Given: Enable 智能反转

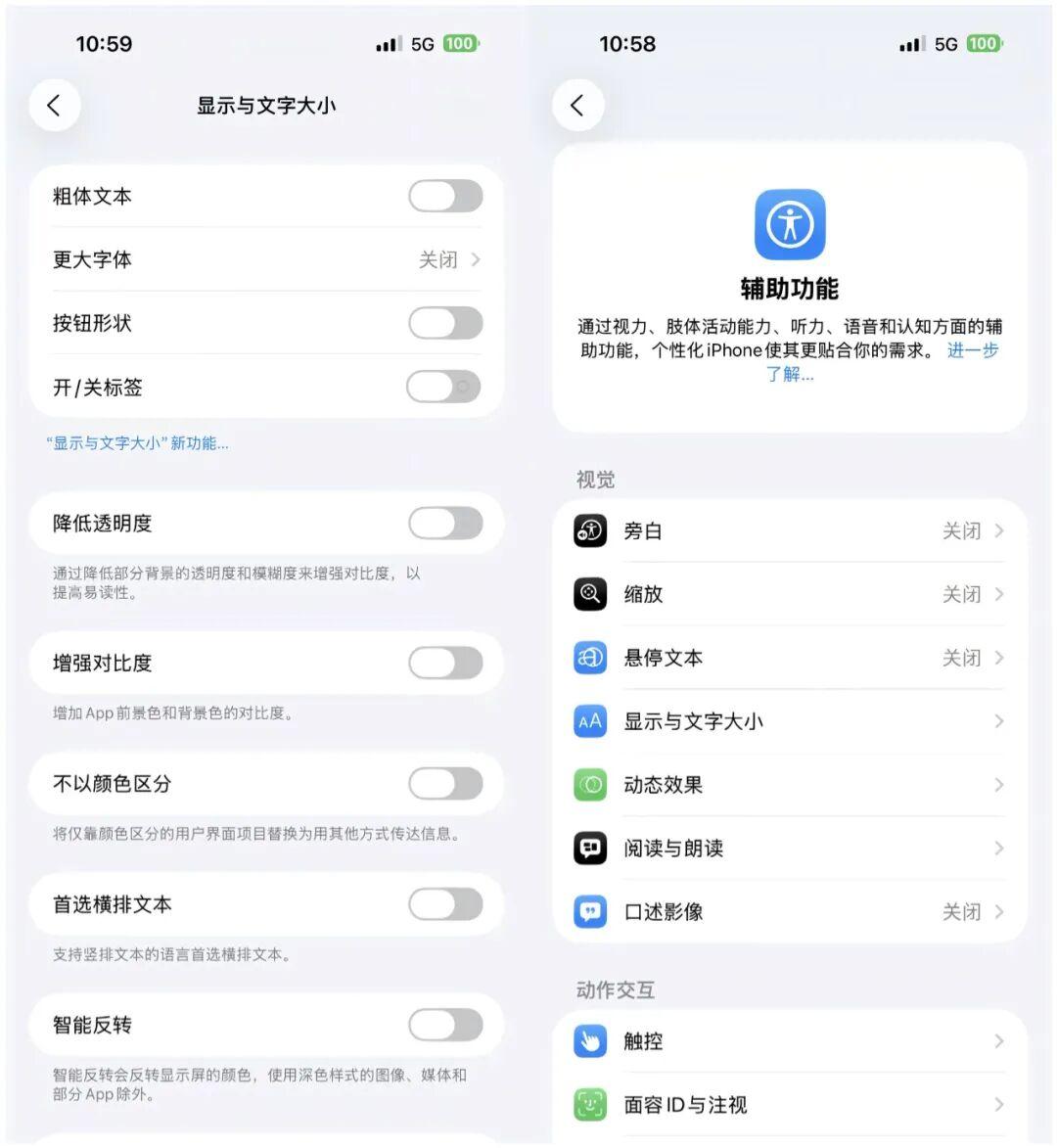Looking at the screenshot, I should pyautogui.click(x=445, y=1025).
